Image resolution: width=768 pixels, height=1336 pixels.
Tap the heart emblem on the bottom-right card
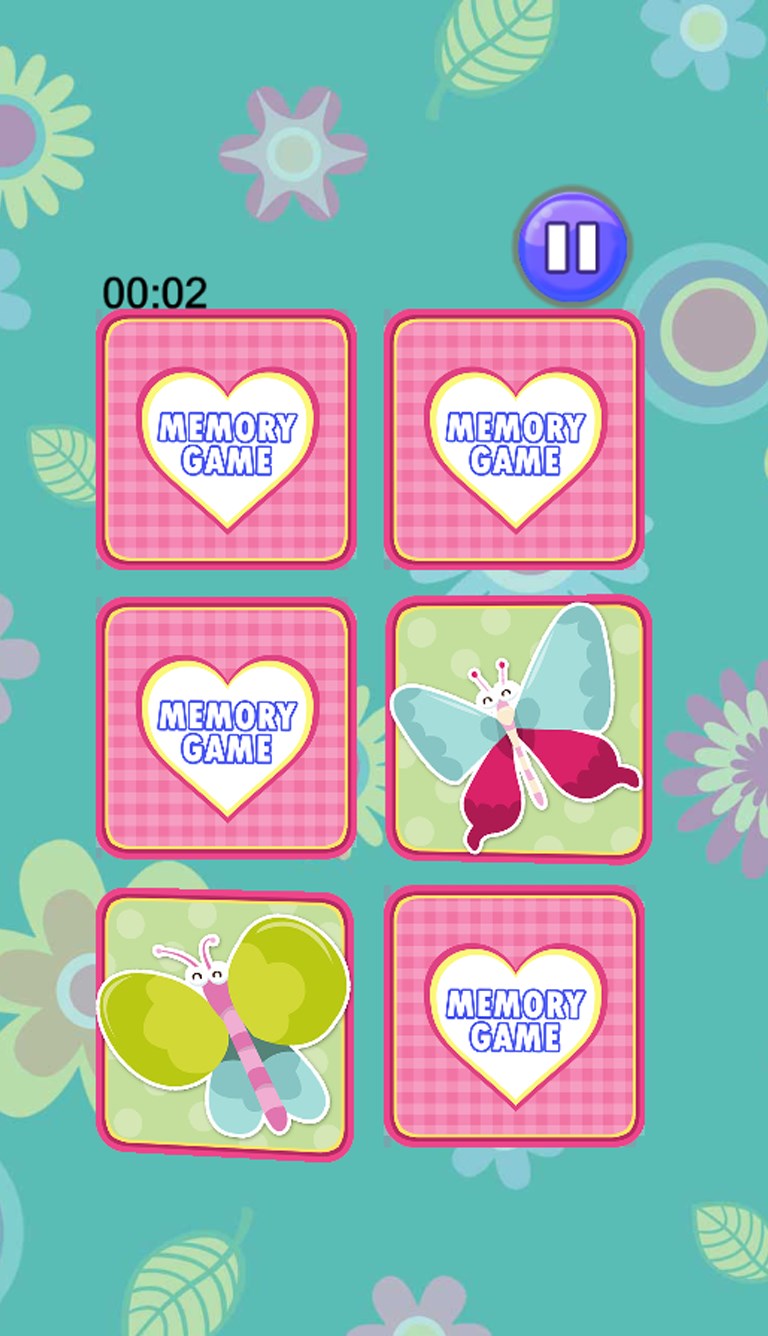(516, 1020)
